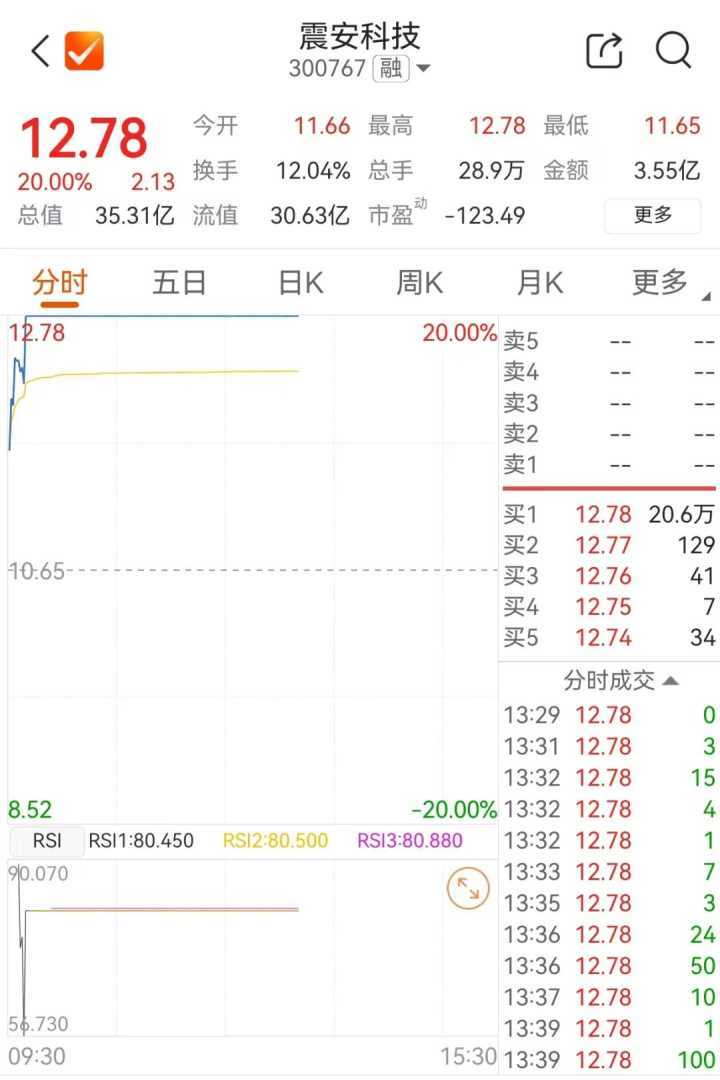Viewport: 720px width, 1080px height.
Task: Tap the orange checkmark watchlist icon
Action: (x=84, y=51)
